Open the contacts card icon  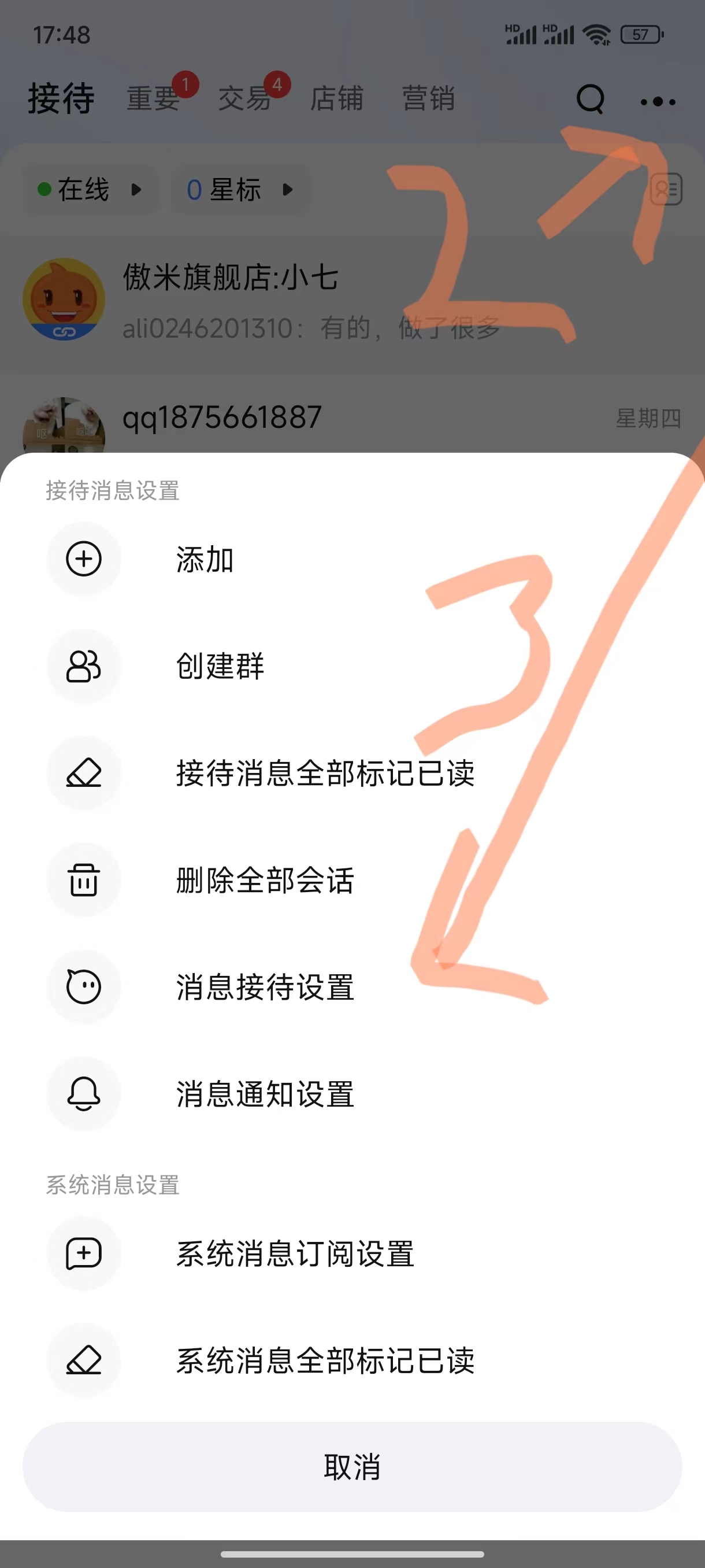click(666, 189)
